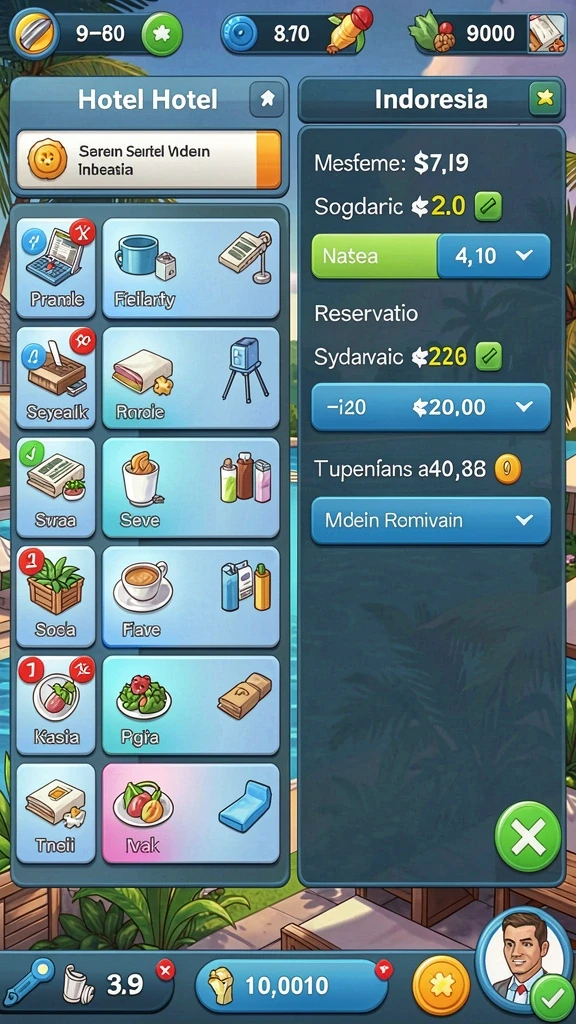The image size is (576, 1024).
Task: Expand the -i20 20,00 dropdown
Action: (431, 408)
